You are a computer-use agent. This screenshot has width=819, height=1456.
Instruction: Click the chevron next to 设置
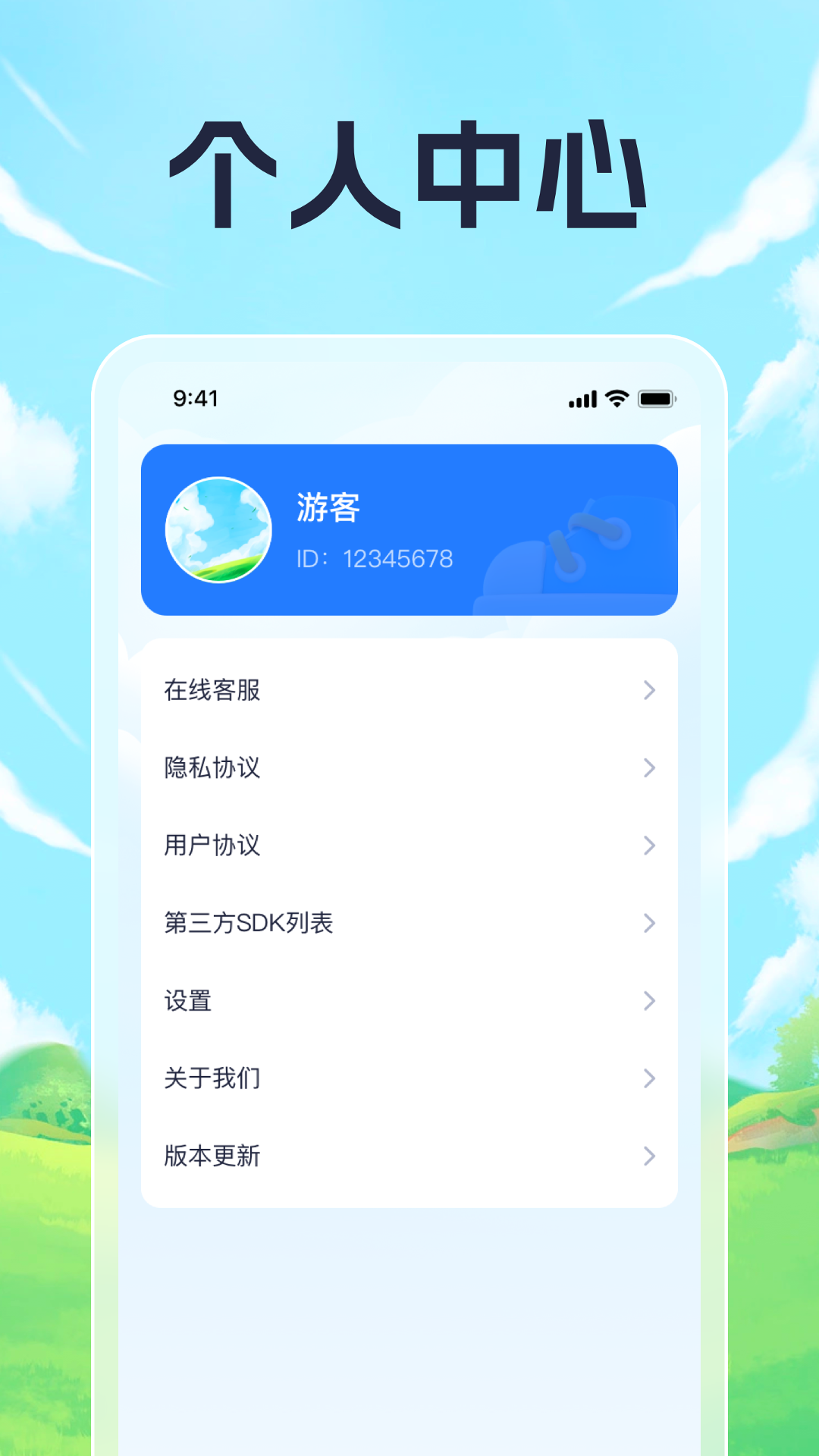649,1001
